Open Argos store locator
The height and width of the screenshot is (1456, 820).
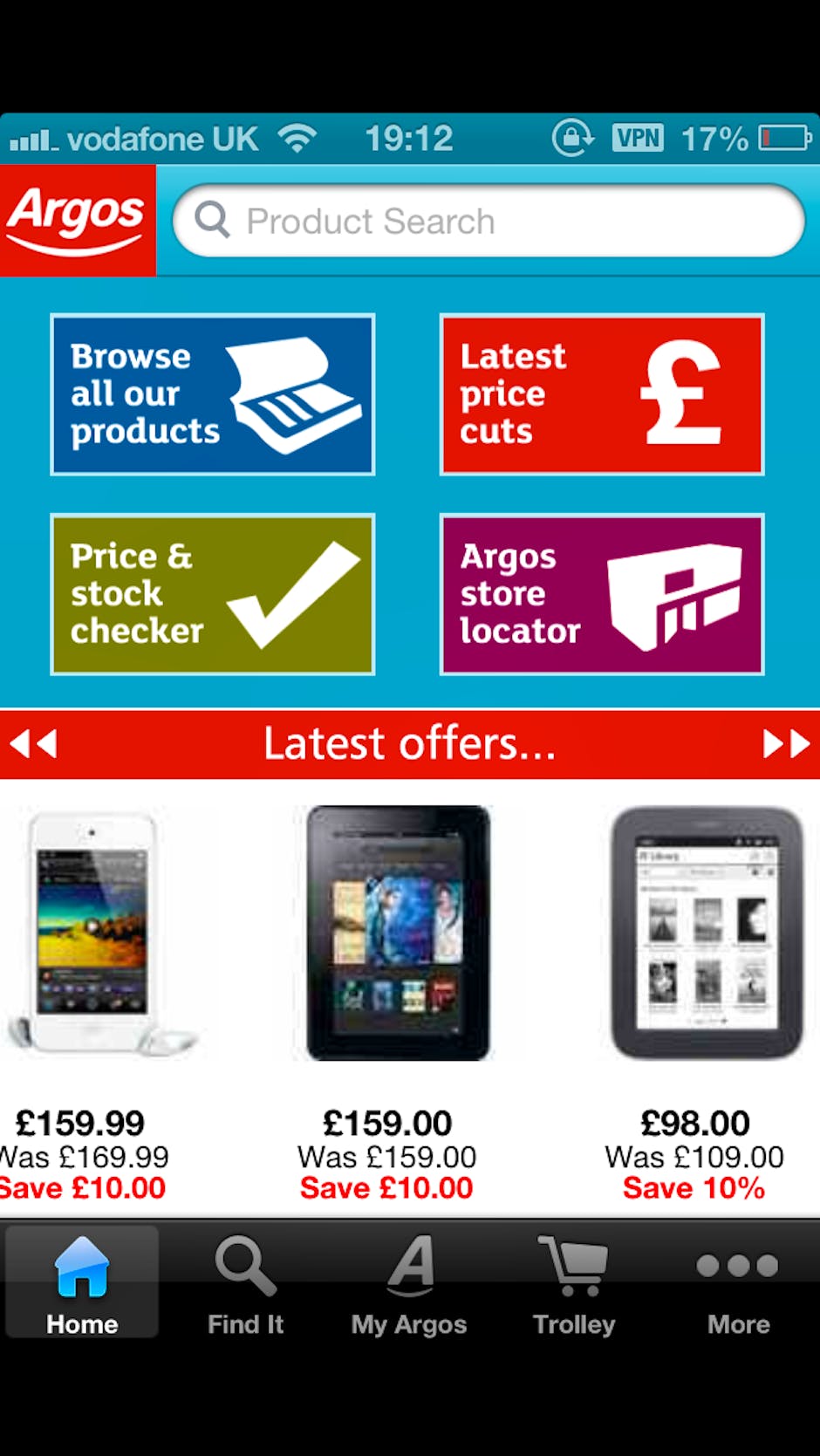pyautogui.click(x=602, y=594)
